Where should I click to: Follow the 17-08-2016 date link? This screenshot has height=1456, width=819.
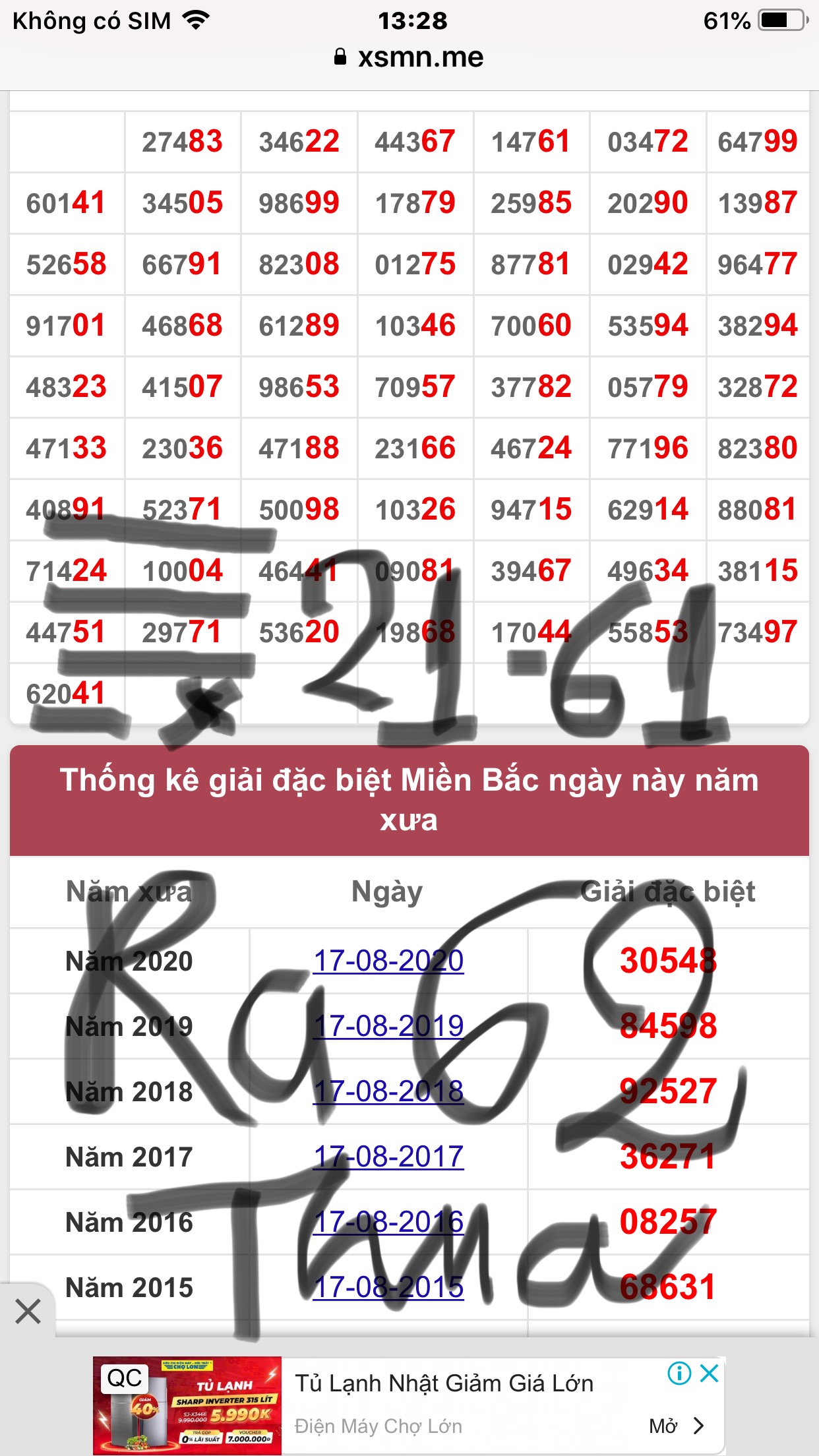click(388, 1222)
